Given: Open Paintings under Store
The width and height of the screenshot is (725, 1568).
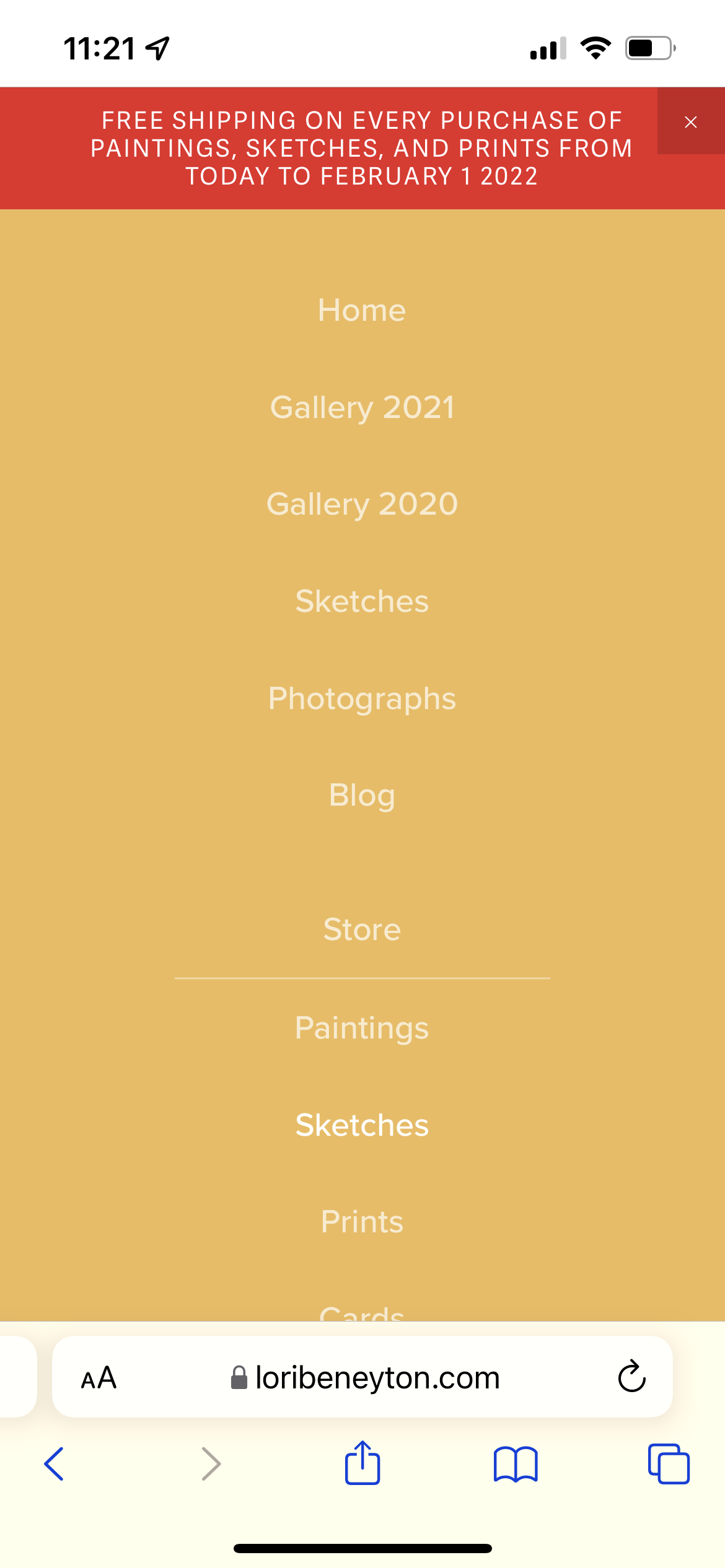Looking at the screenshot, I should [362, 1028].
